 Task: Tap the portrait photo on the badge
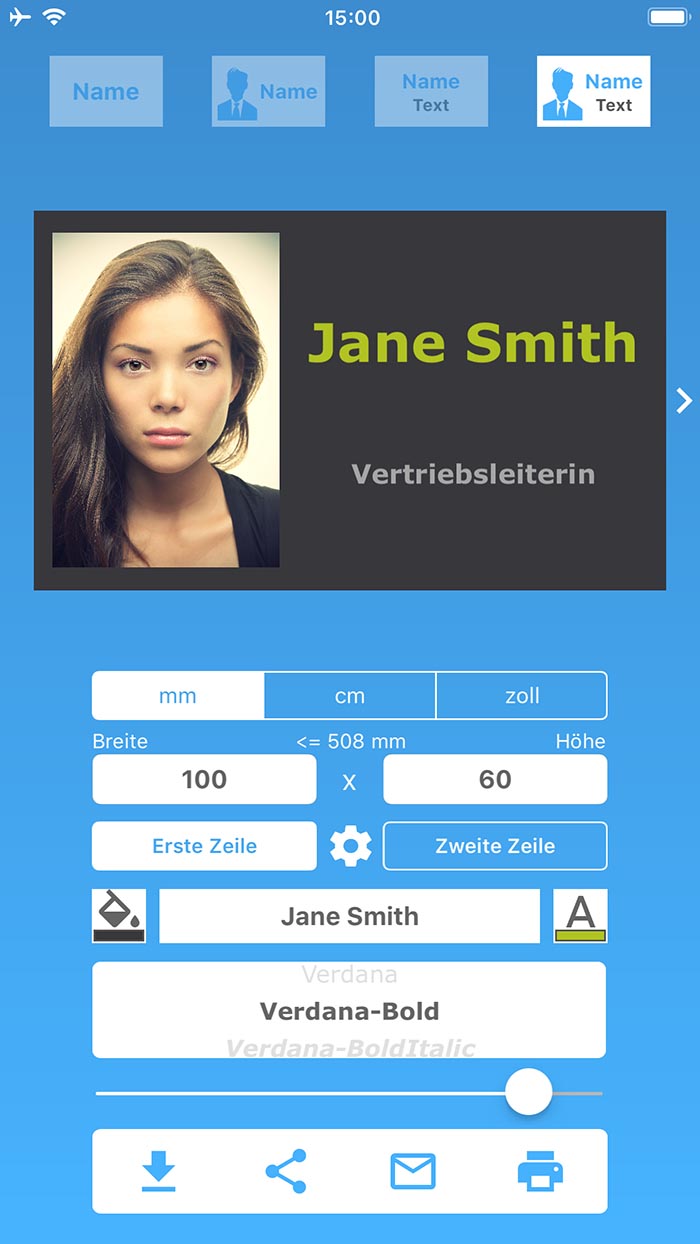166,400
